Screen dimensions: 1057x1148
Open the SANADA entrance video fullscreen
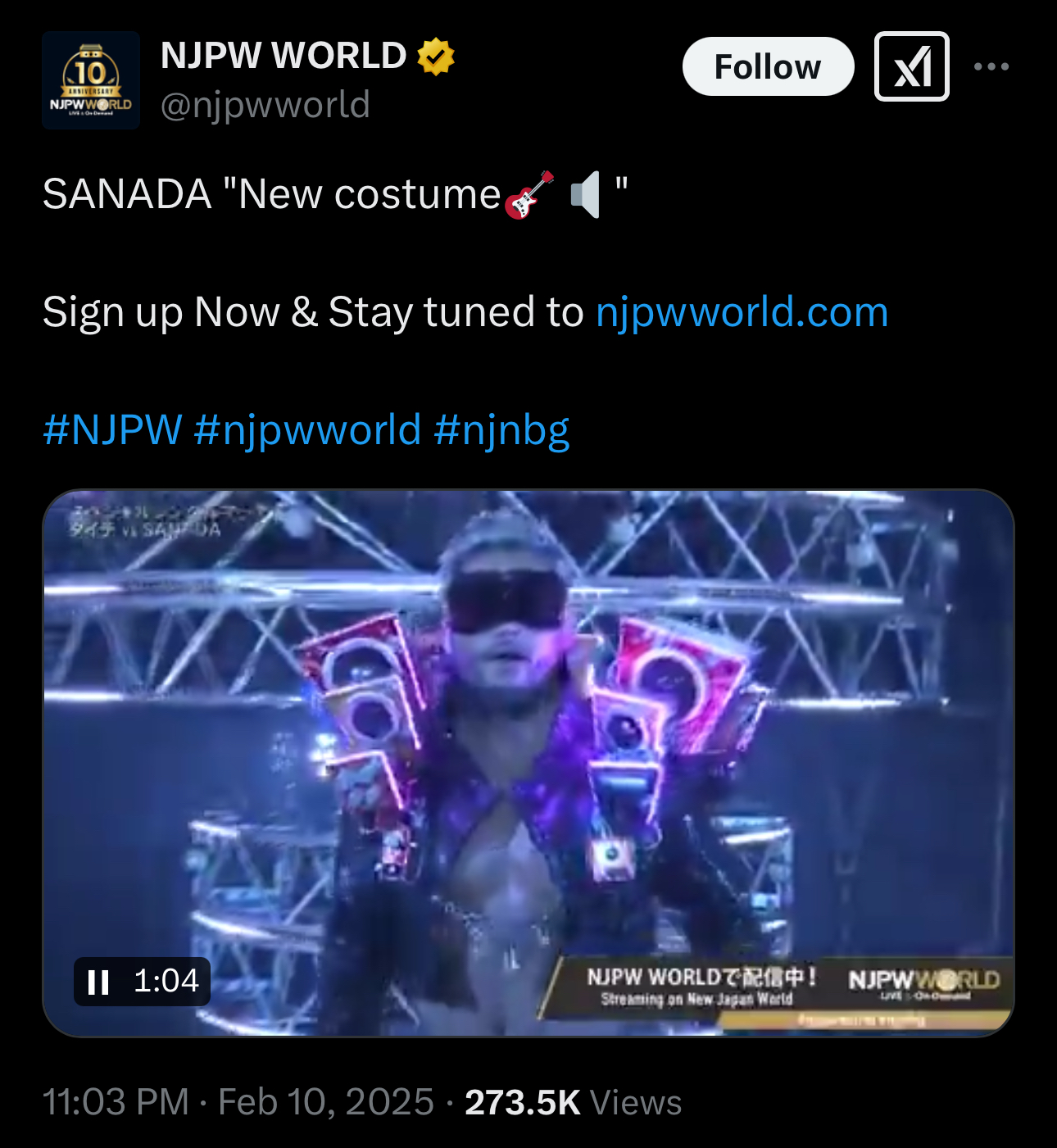[x=528, y=737]
